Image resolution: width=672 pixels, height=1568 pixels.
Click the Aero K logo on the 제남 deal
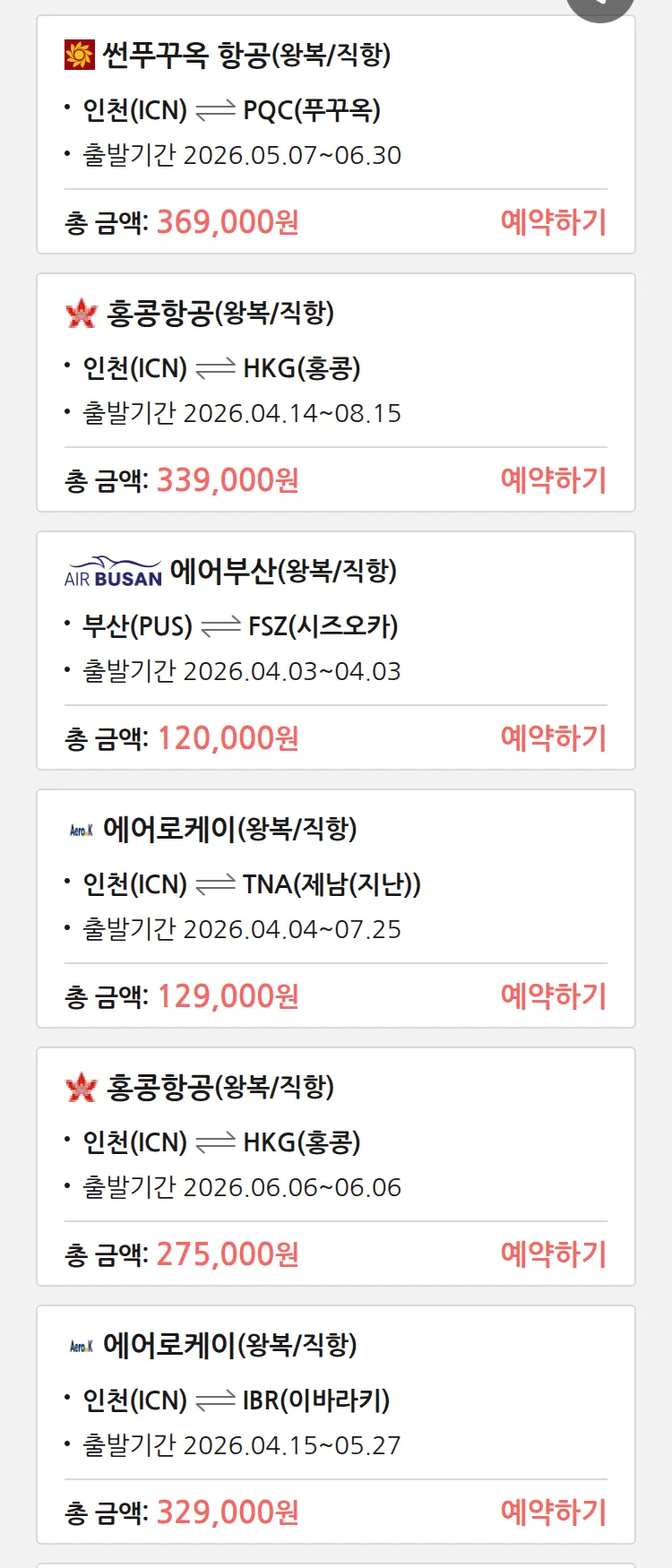point(80,829)
